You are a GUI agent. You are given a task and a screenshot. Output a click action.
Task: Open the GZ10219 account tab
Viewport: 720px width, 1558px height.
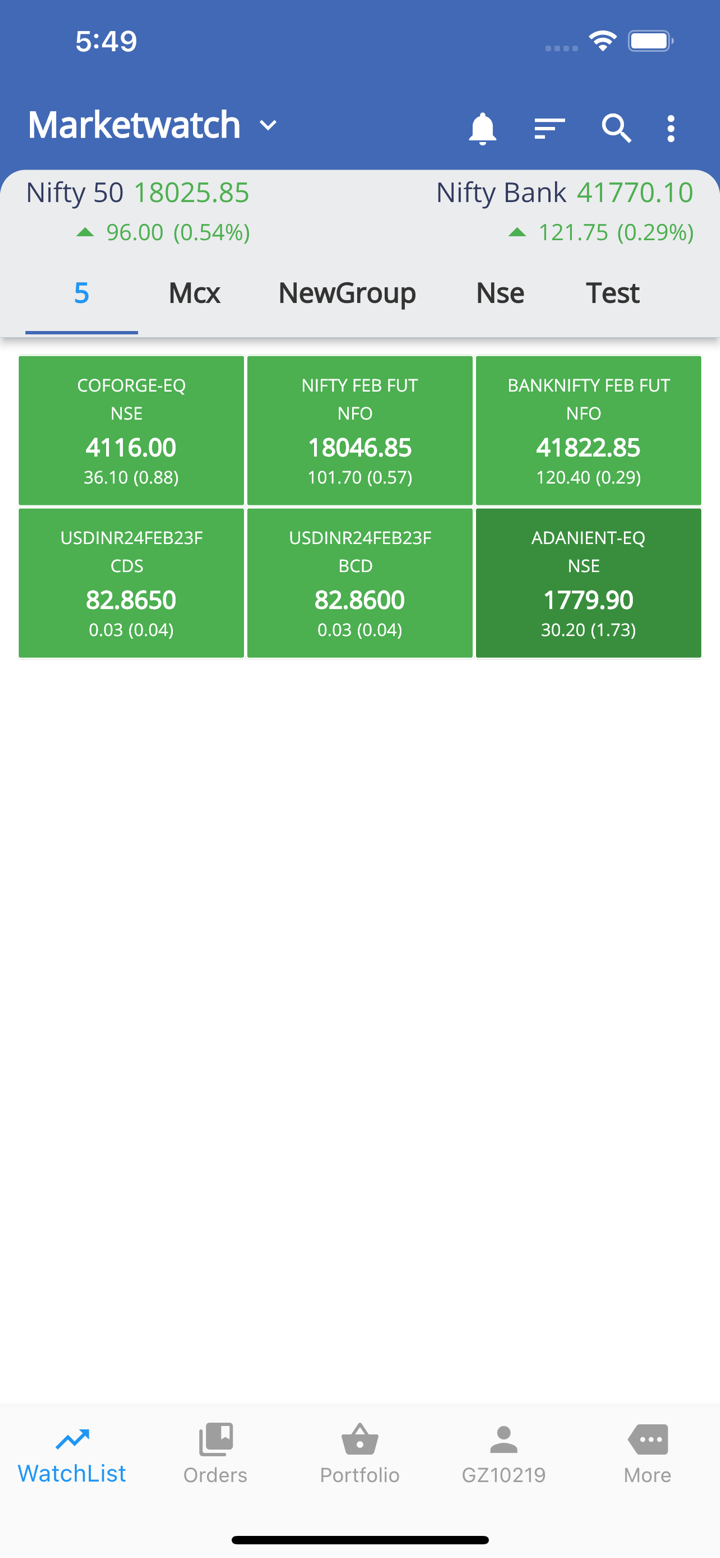tap(504, 1454)
